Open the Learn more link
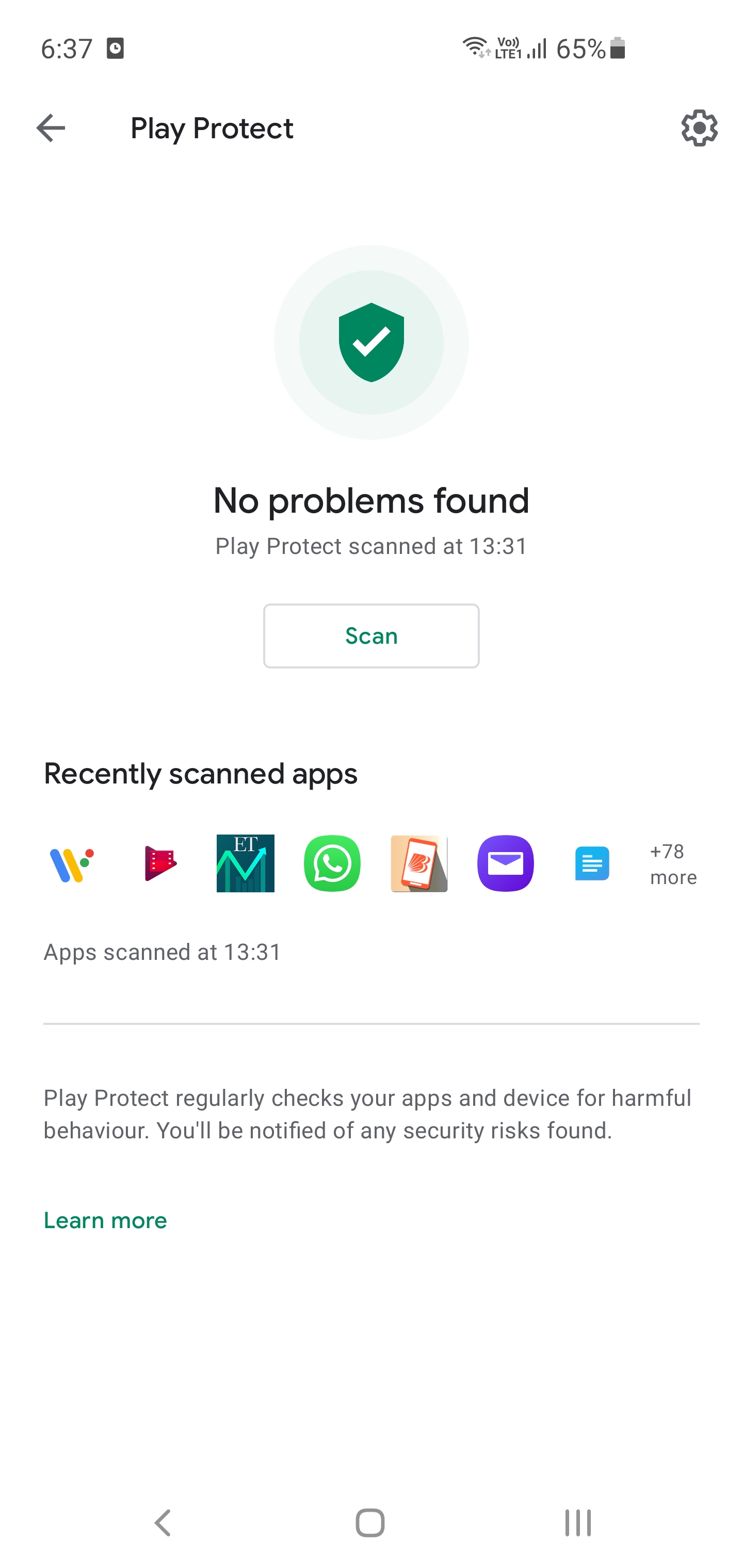The image size is (743, 1568). coord(105,1220)
